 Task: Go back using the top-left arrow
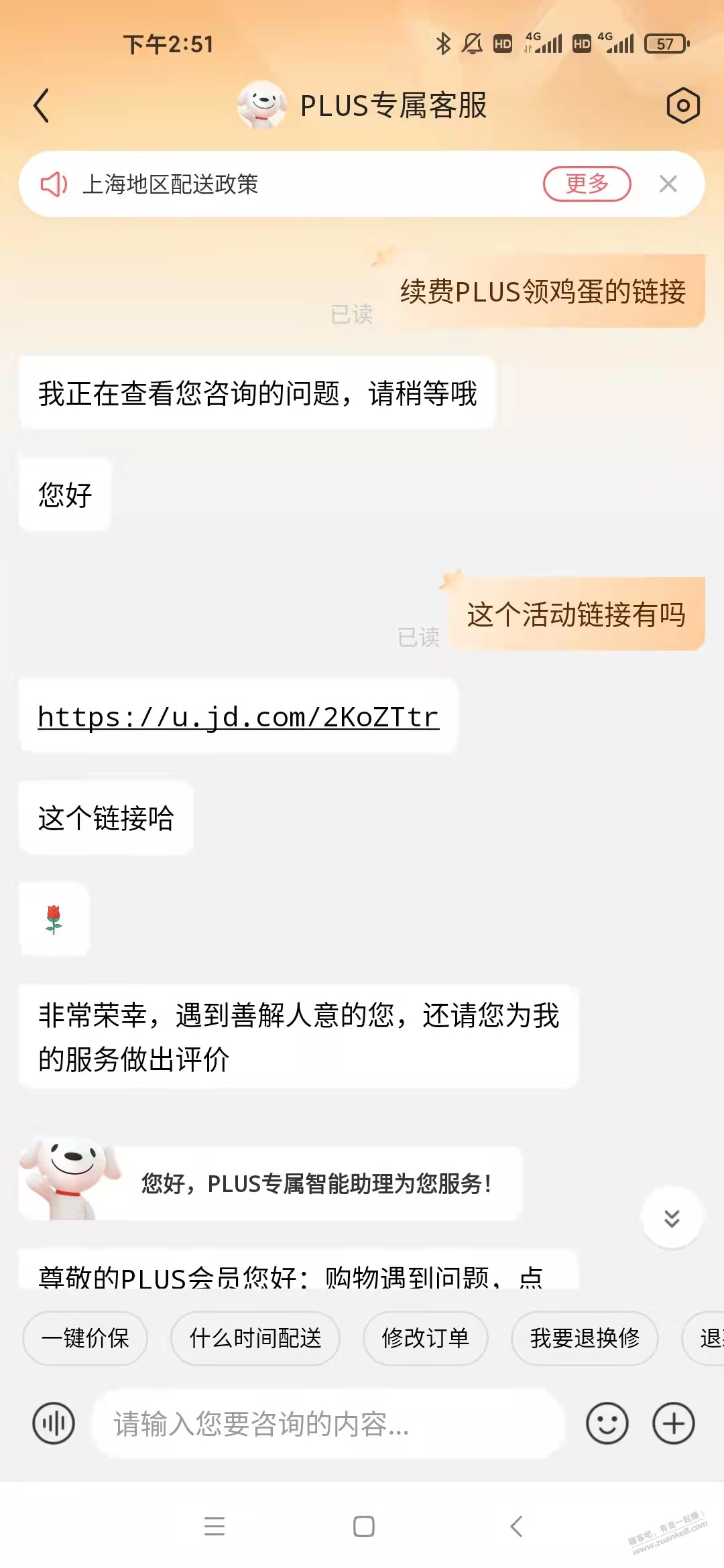(x=42, y=106)
